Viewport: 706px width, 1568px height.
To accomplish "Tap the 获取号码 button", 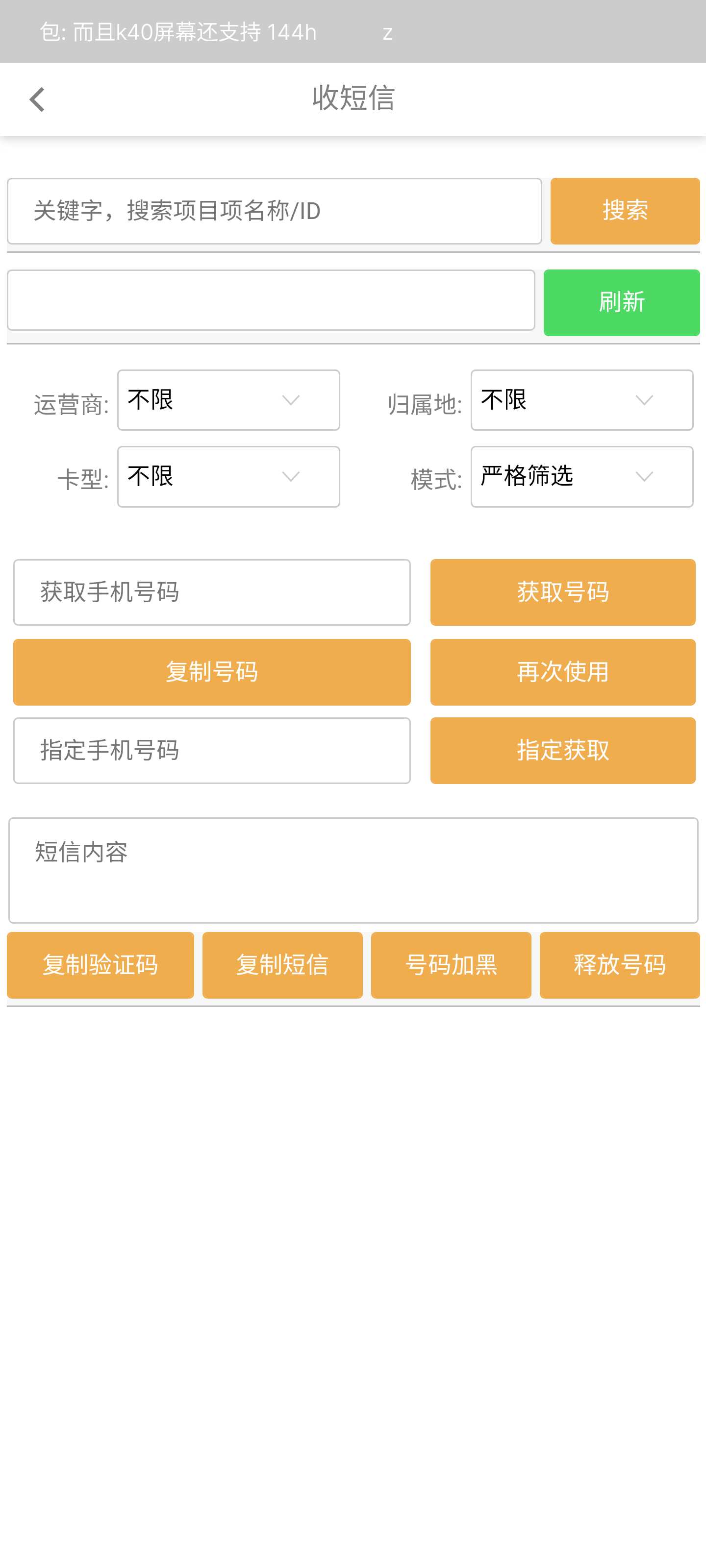I will pos(563,592).
